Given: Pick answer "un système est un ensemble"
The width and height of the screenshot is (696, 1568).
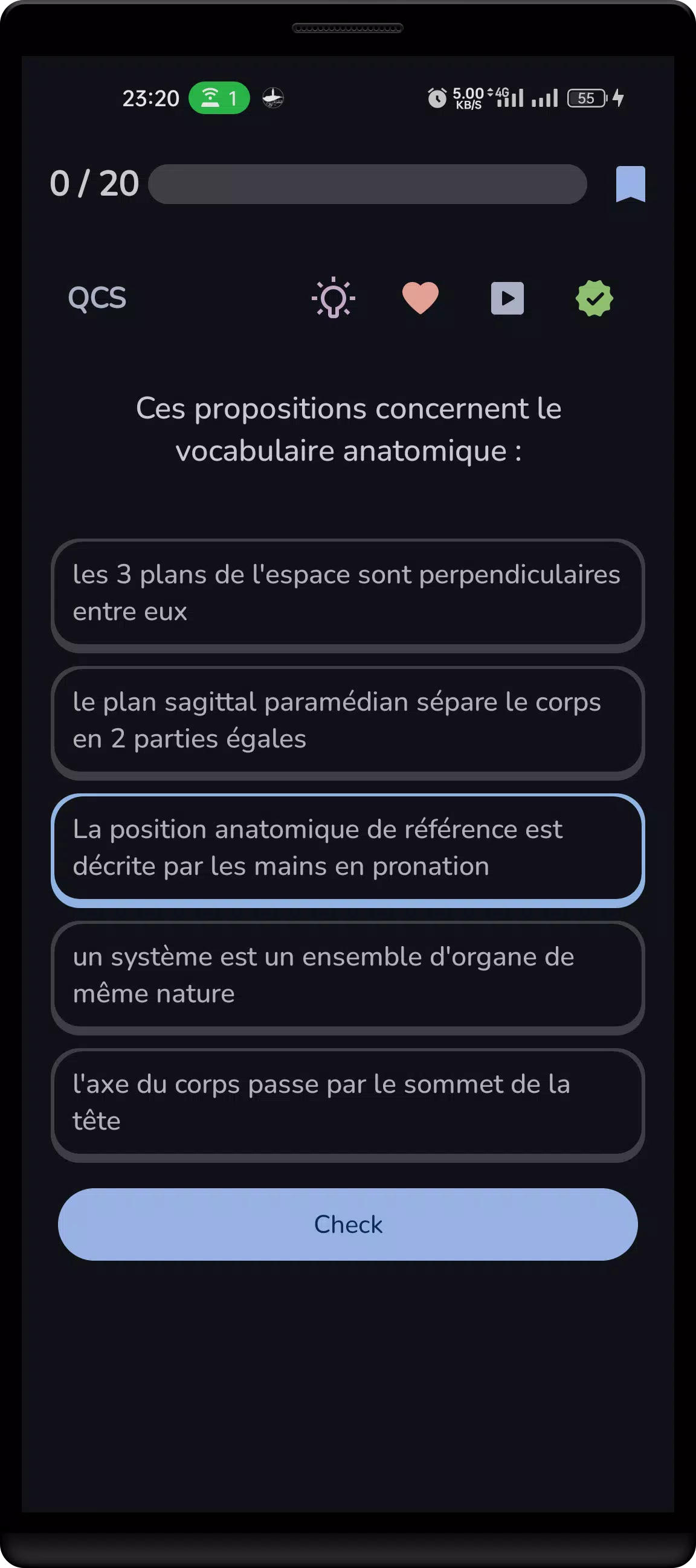Looking at the screenshot, I should 347,975.
